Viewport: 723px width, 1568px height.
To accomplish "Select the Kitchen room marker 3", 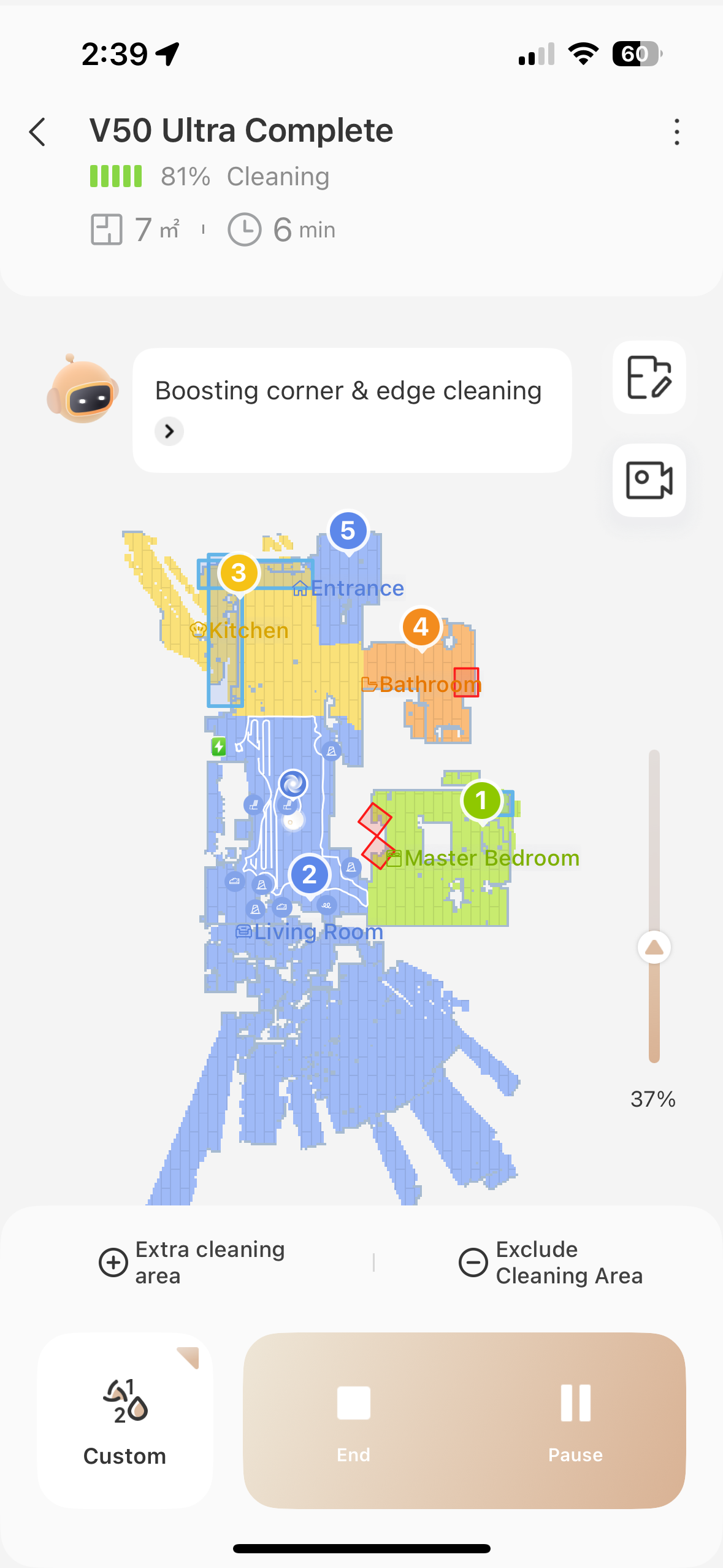I will pyautogui.click(x=239, y=574).
